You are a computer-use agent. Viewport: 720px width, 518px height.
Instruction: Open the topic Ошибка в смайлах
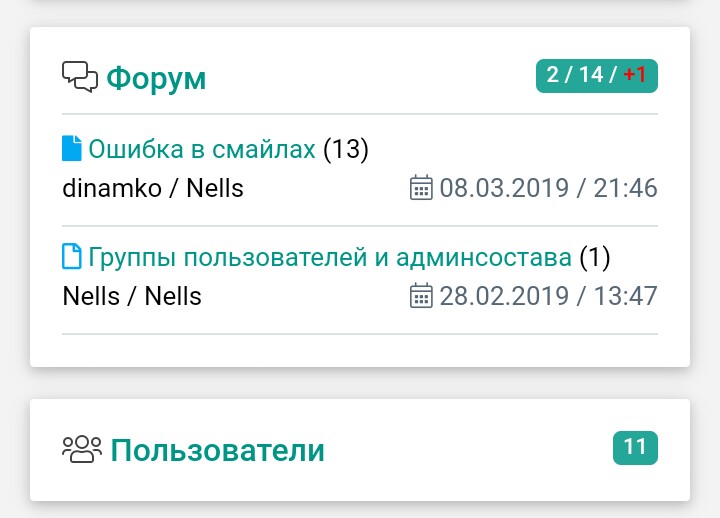click(202, 150)
